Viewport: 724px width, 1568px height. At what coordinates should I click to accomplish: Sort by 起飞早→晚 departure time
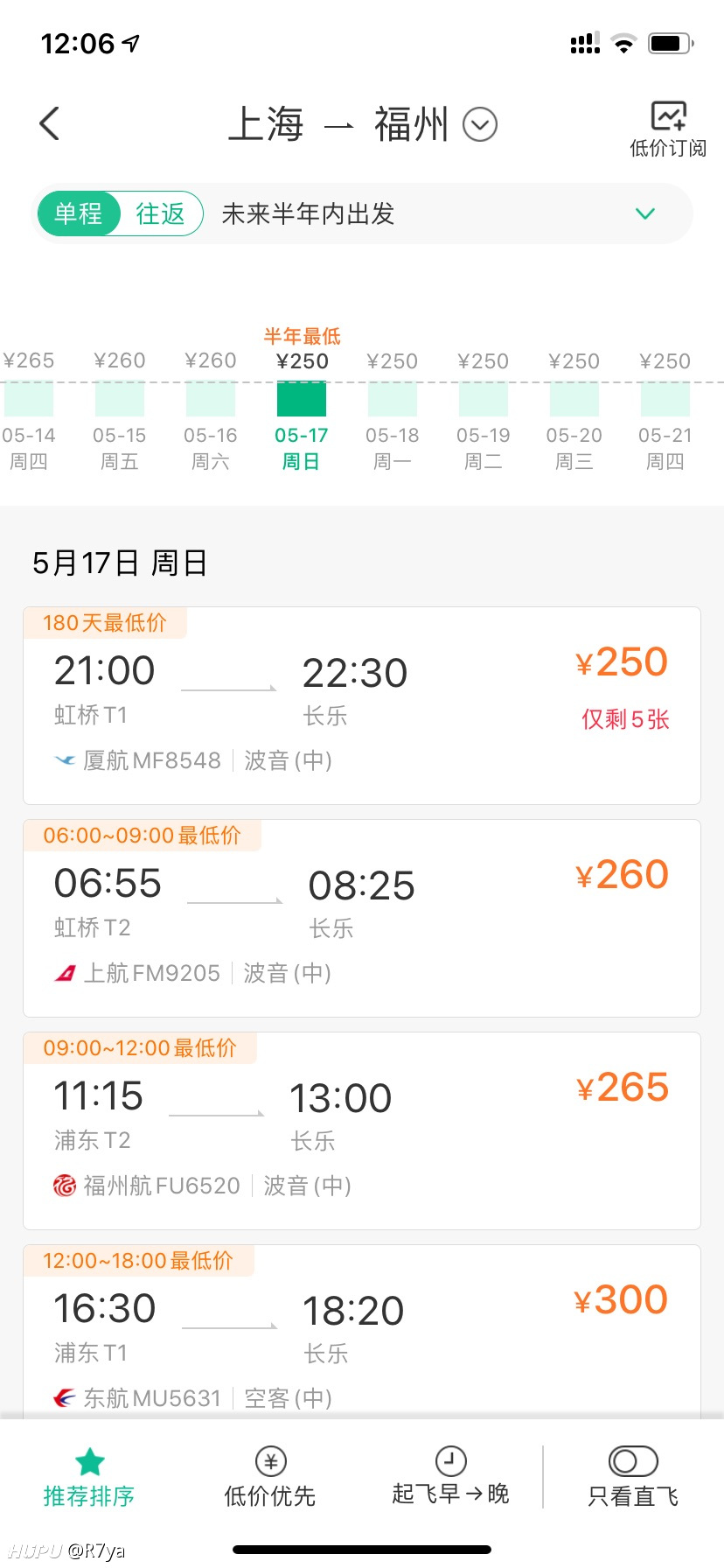pyautogui.click(x=450, y=1477)
